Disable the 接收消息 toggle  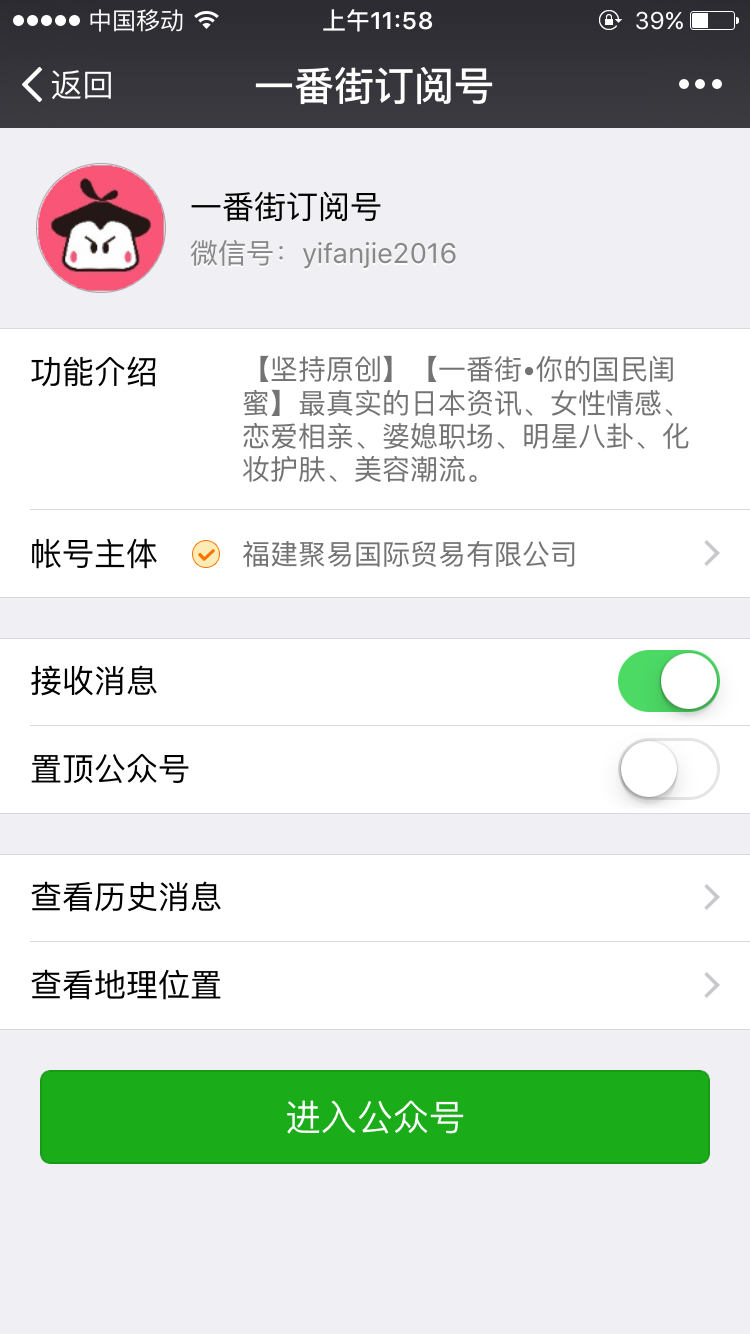point(668,681)
